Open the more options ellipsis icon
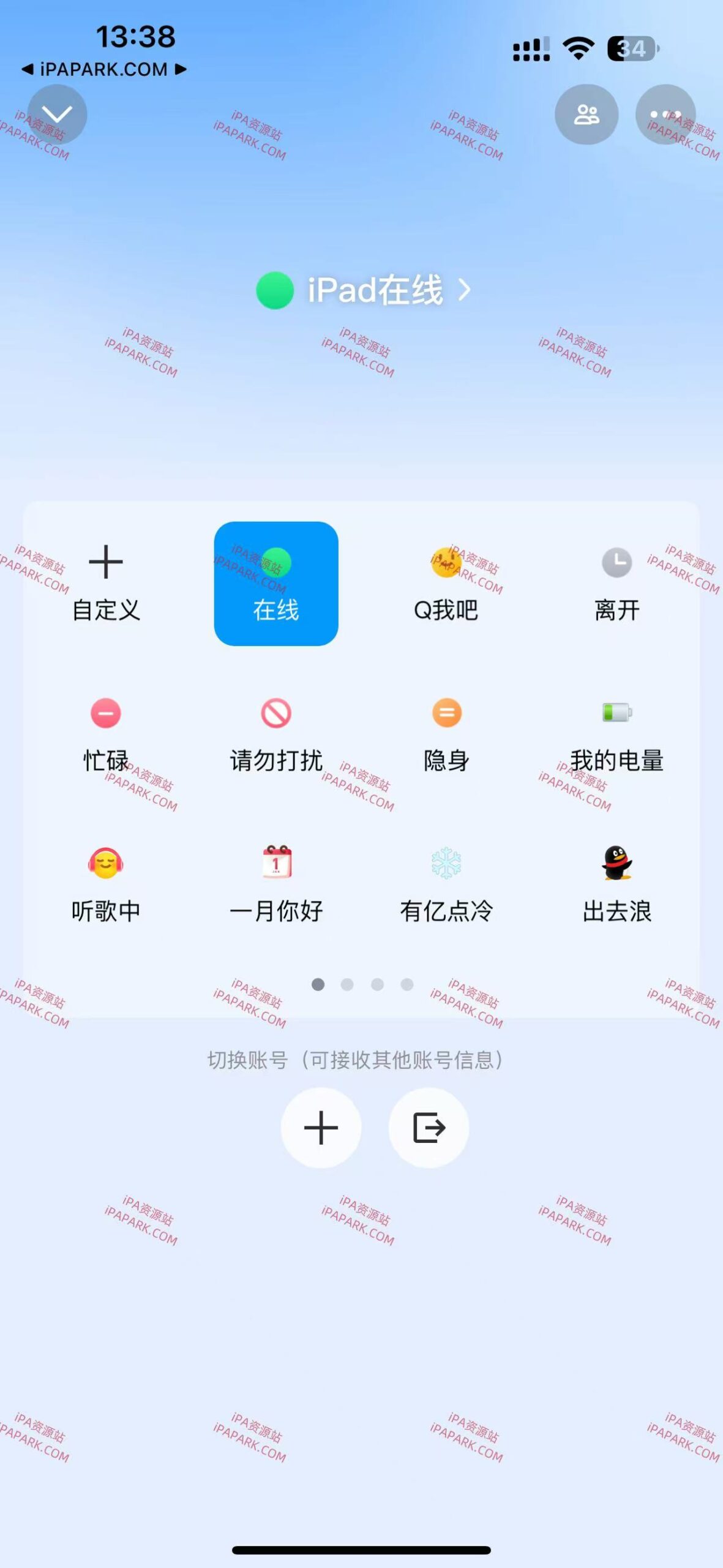The height and width of the screenshot is (1568, 723). click(x=667, y=114)
